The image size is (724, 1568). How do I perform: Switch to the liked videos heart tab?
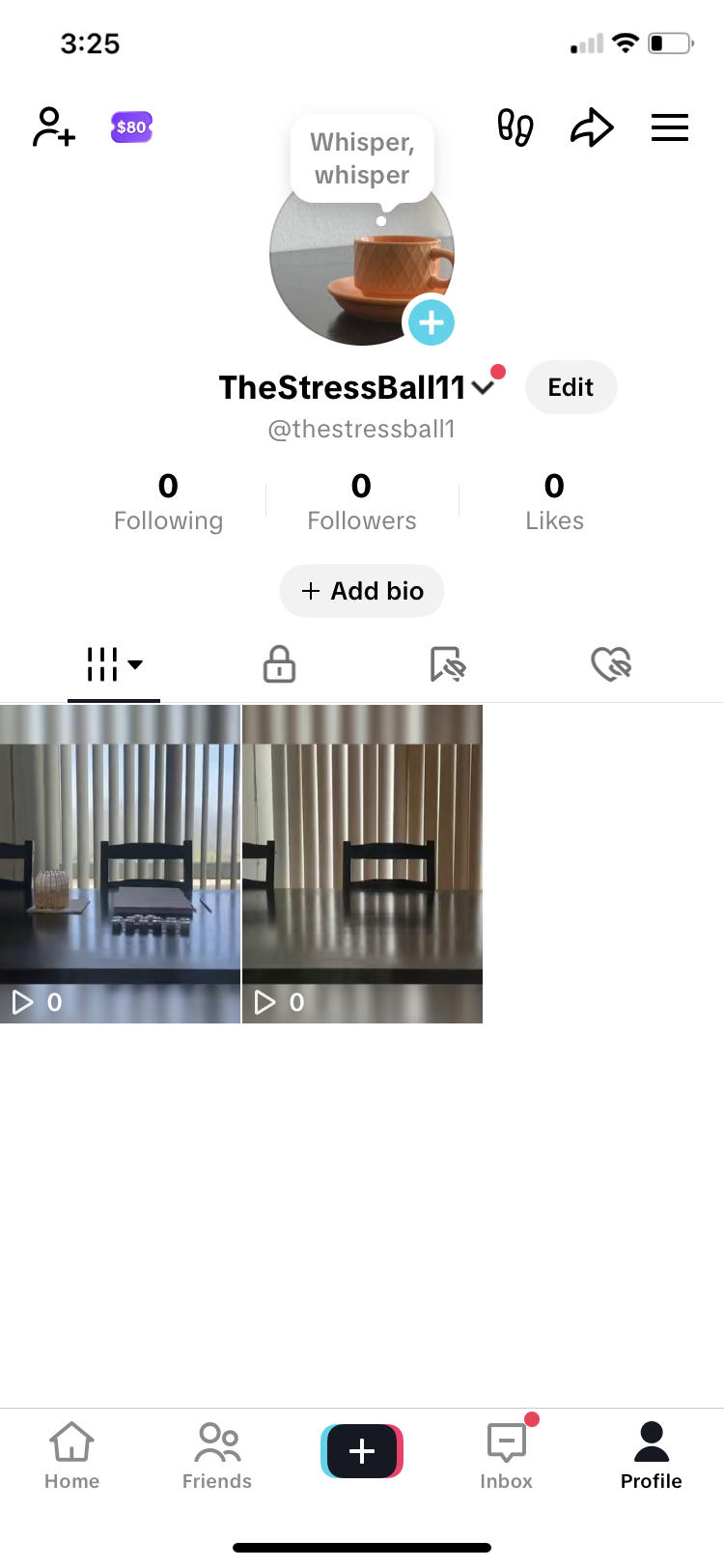611,664
